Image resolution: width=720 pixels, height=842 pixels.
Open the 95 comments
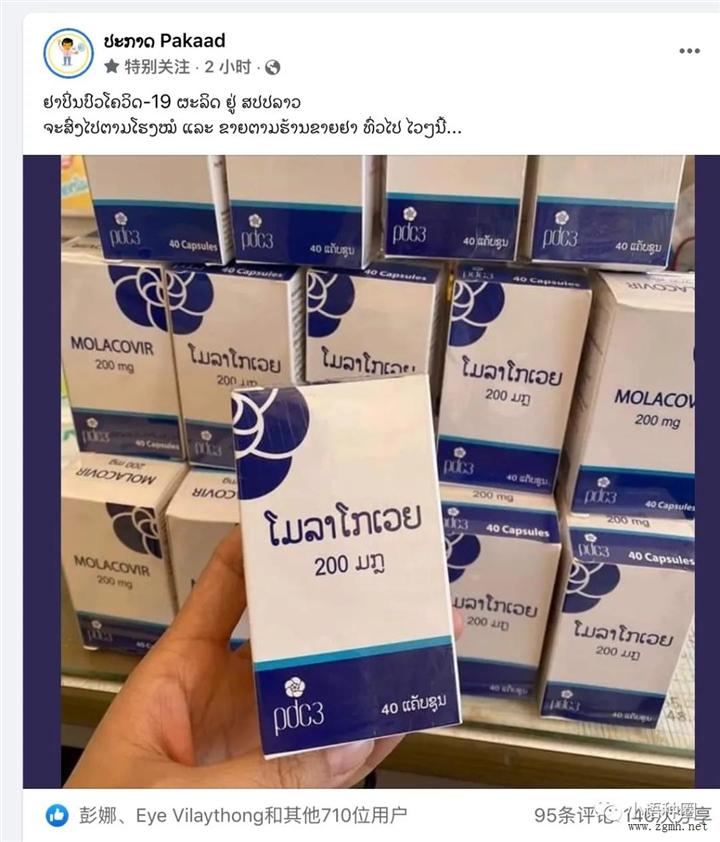point(571,815)
